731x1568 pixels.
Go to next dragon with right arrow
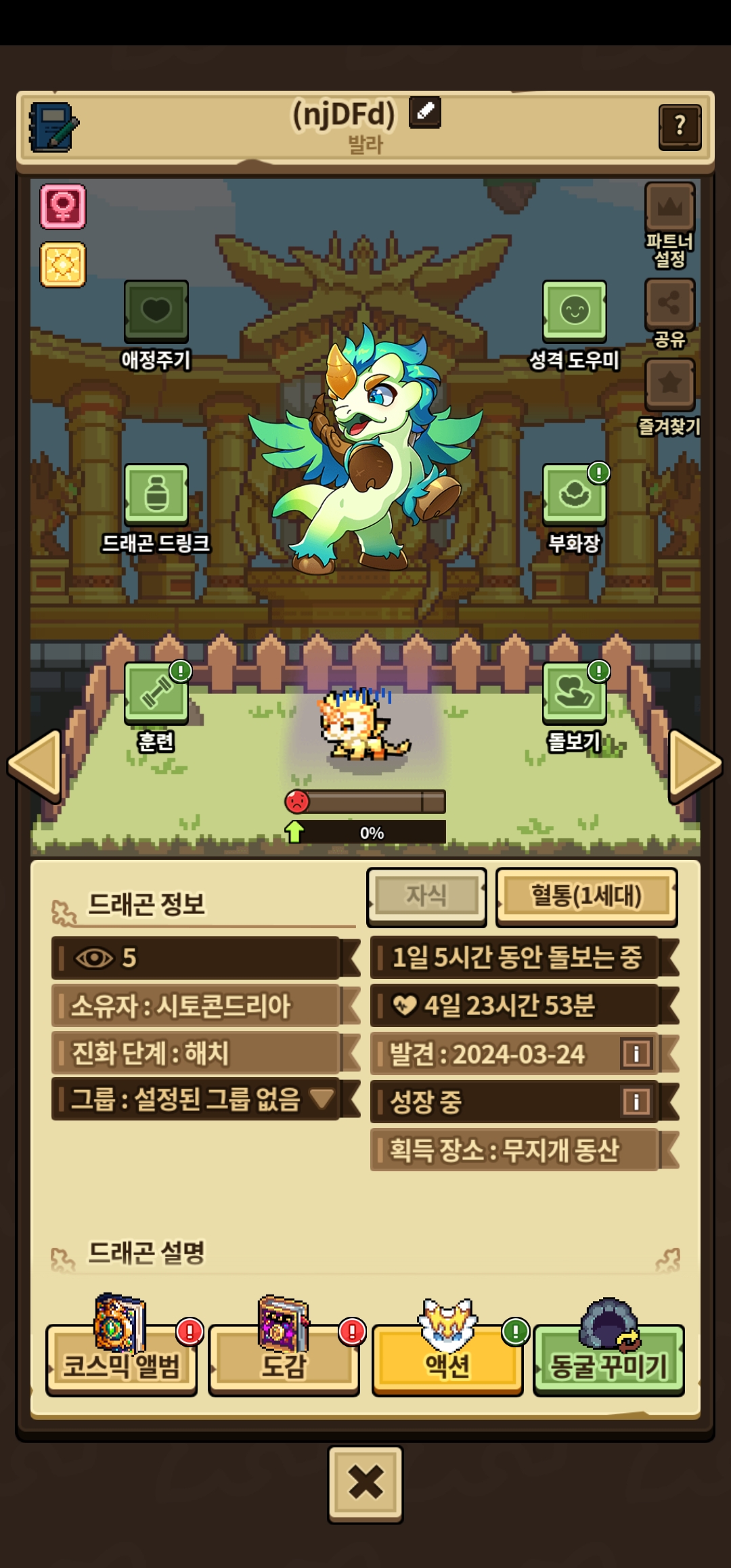click(x=695, y=765)
